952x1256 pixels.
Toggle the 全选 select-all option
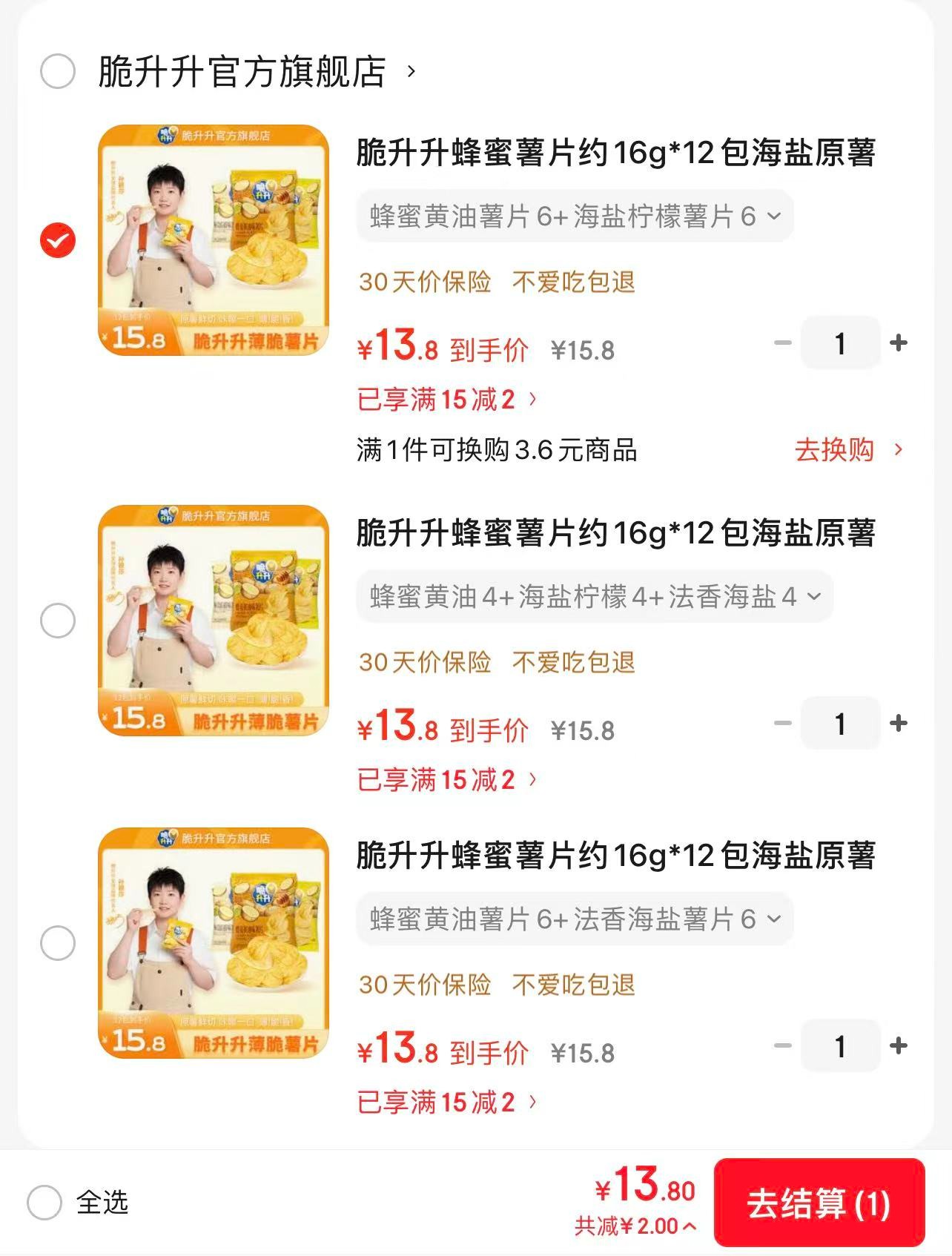pyautogui.click(x=44, y=1203)
